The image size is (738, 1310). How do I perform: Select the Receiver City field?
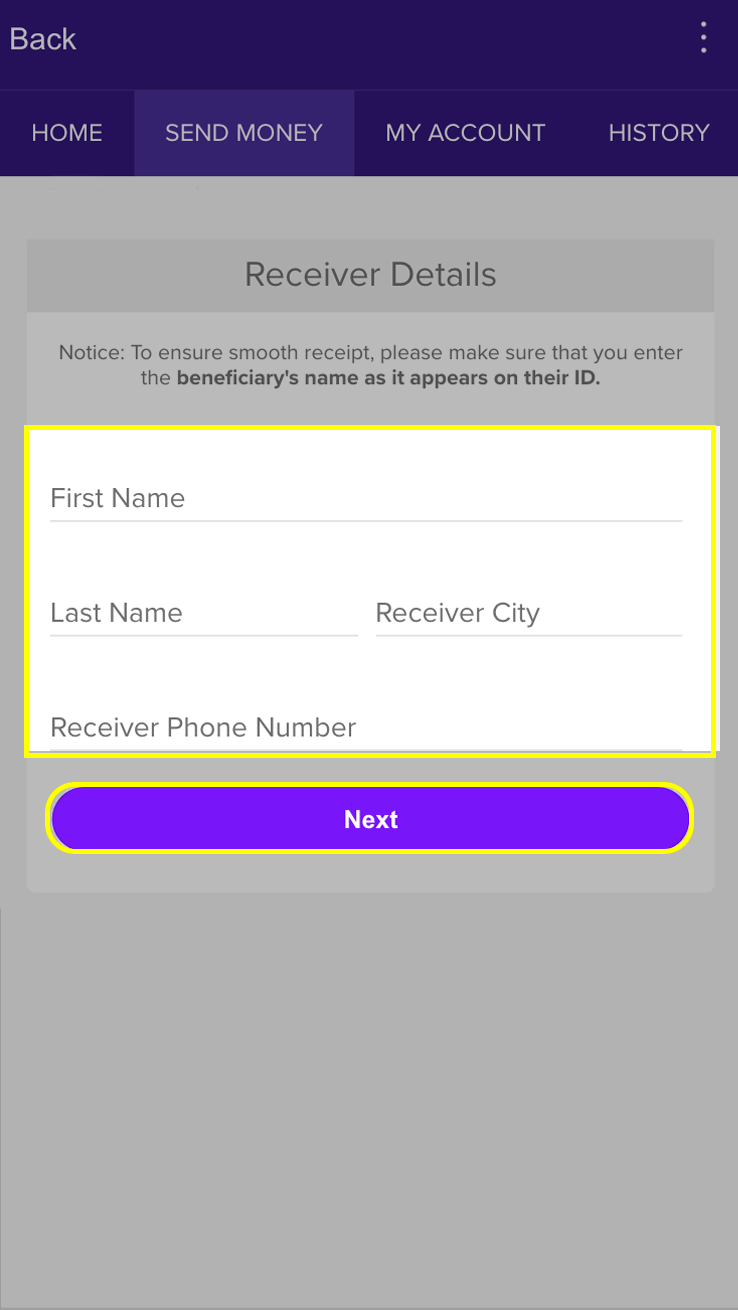coord(528,613)
